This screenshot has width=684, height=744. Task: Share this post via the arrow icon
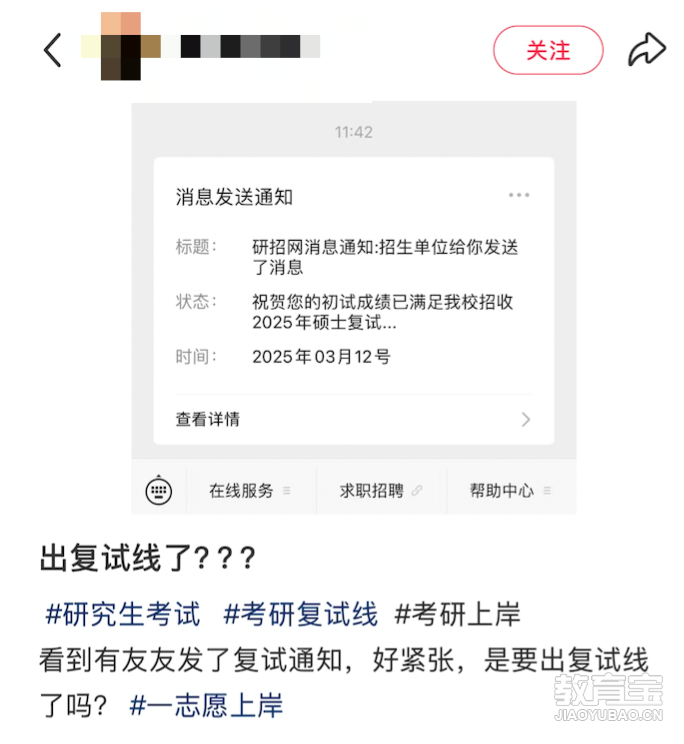click(646, 50)
